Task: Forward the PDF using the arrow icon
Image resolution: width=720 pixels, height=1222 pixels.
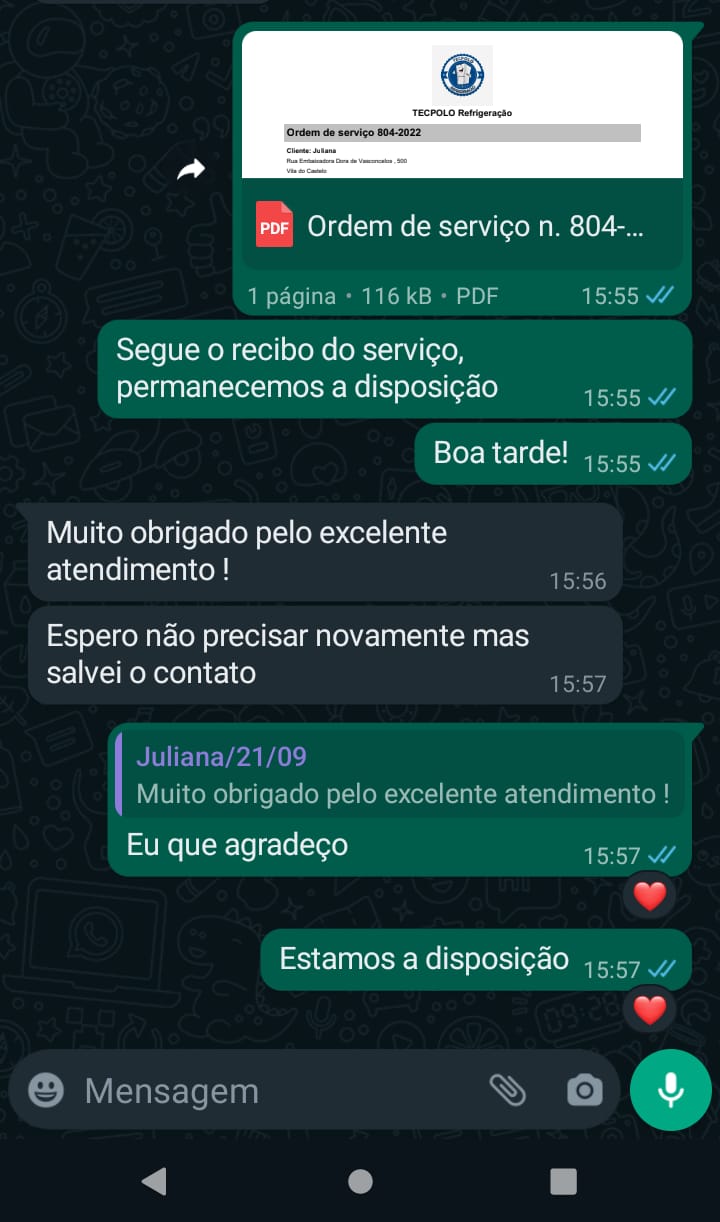Action: pos(191,170)
